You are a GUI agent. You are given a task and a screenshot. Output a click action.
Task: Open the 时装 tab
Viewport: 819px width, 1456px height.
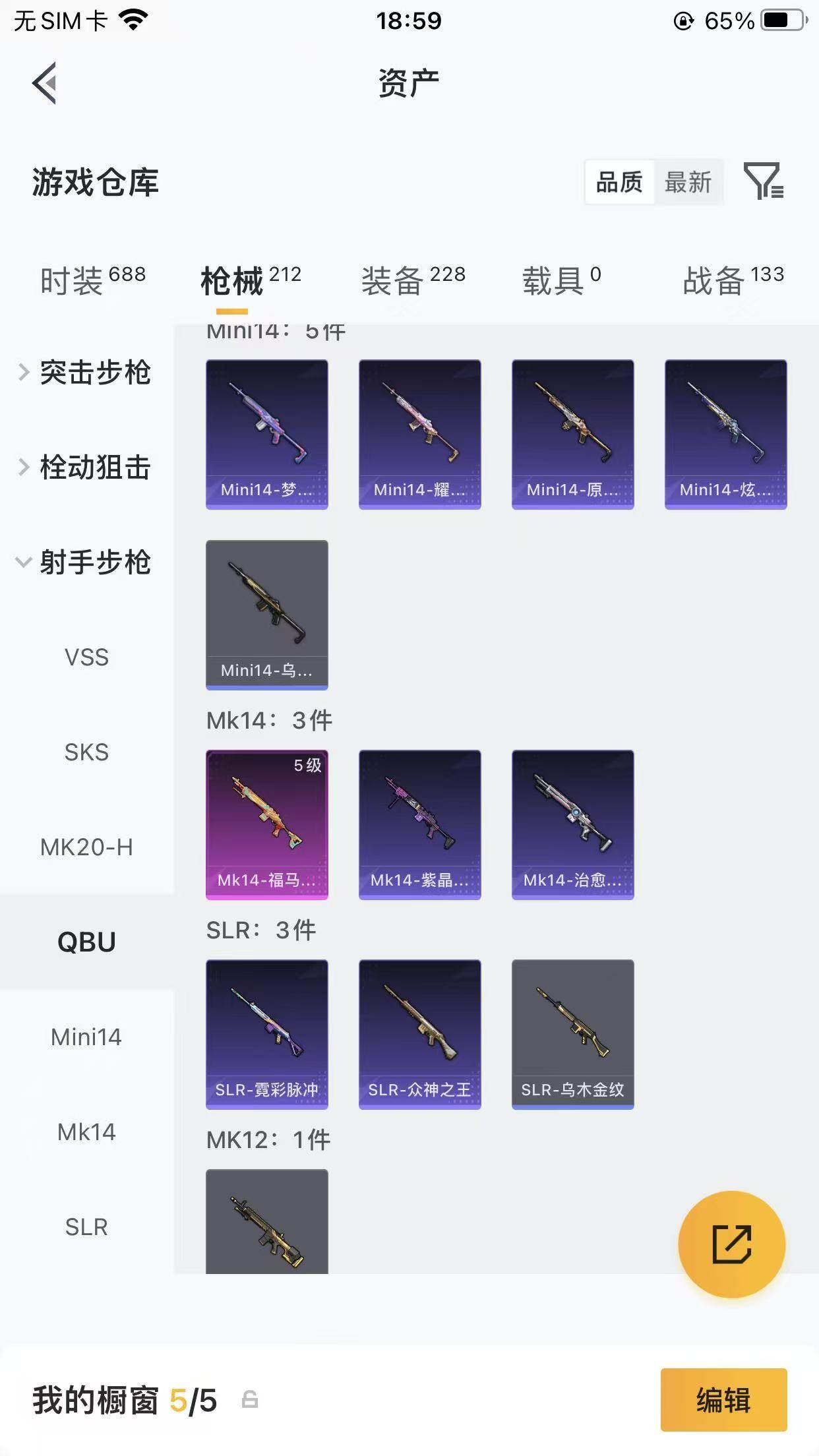[73, 279]
